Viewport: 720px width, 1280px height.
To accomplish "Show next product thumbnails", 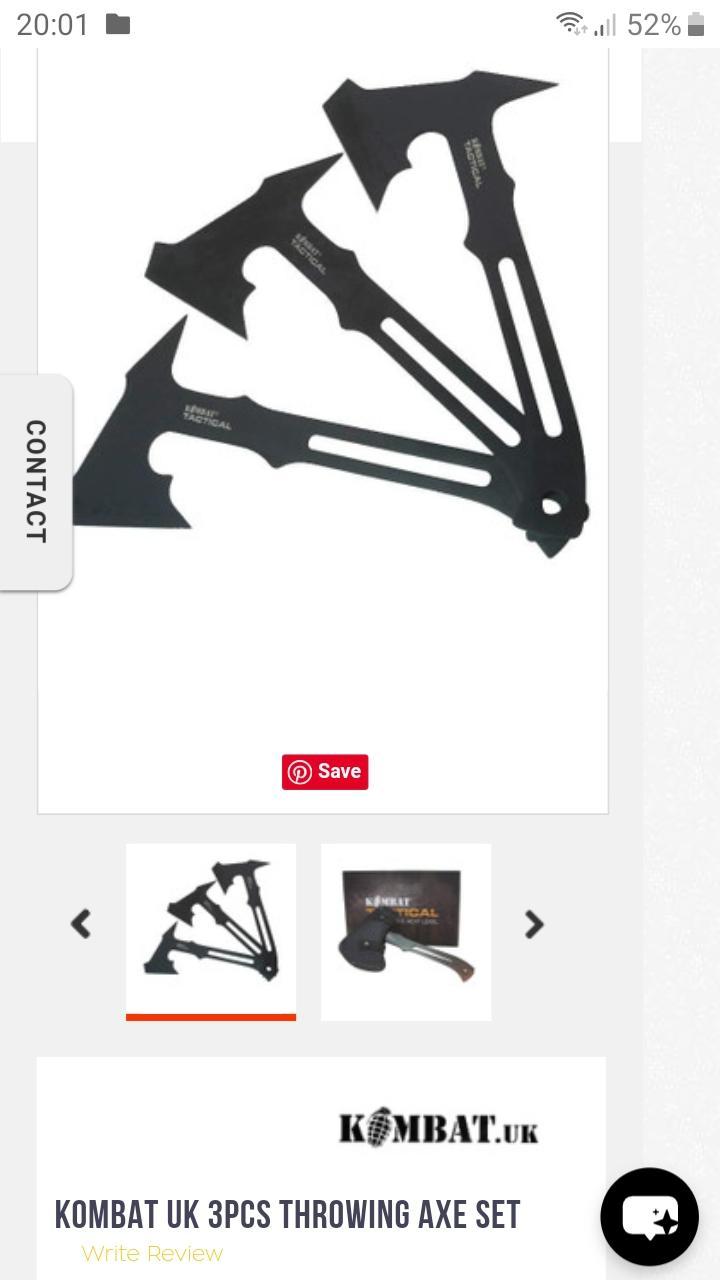I will [x=534, y=924].
